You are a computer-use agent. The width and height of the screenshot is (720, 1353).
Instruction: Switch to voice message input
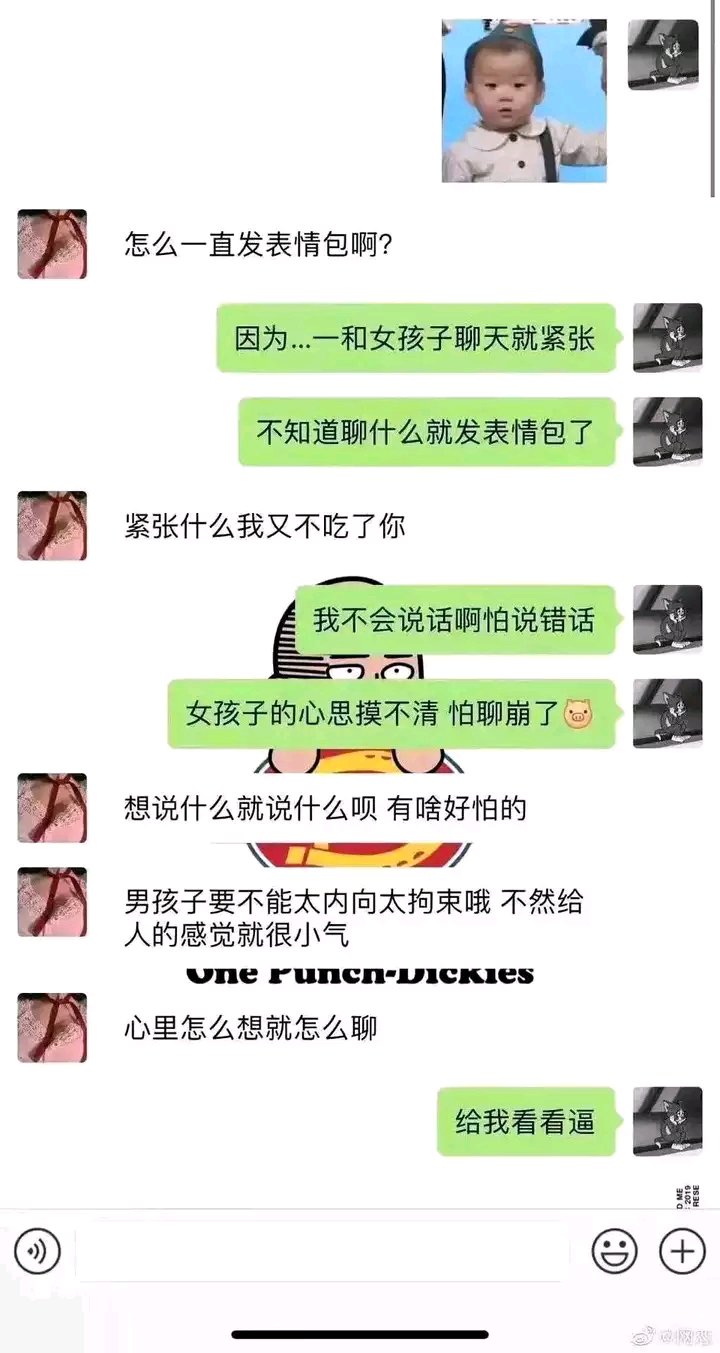pos(38,1250)
